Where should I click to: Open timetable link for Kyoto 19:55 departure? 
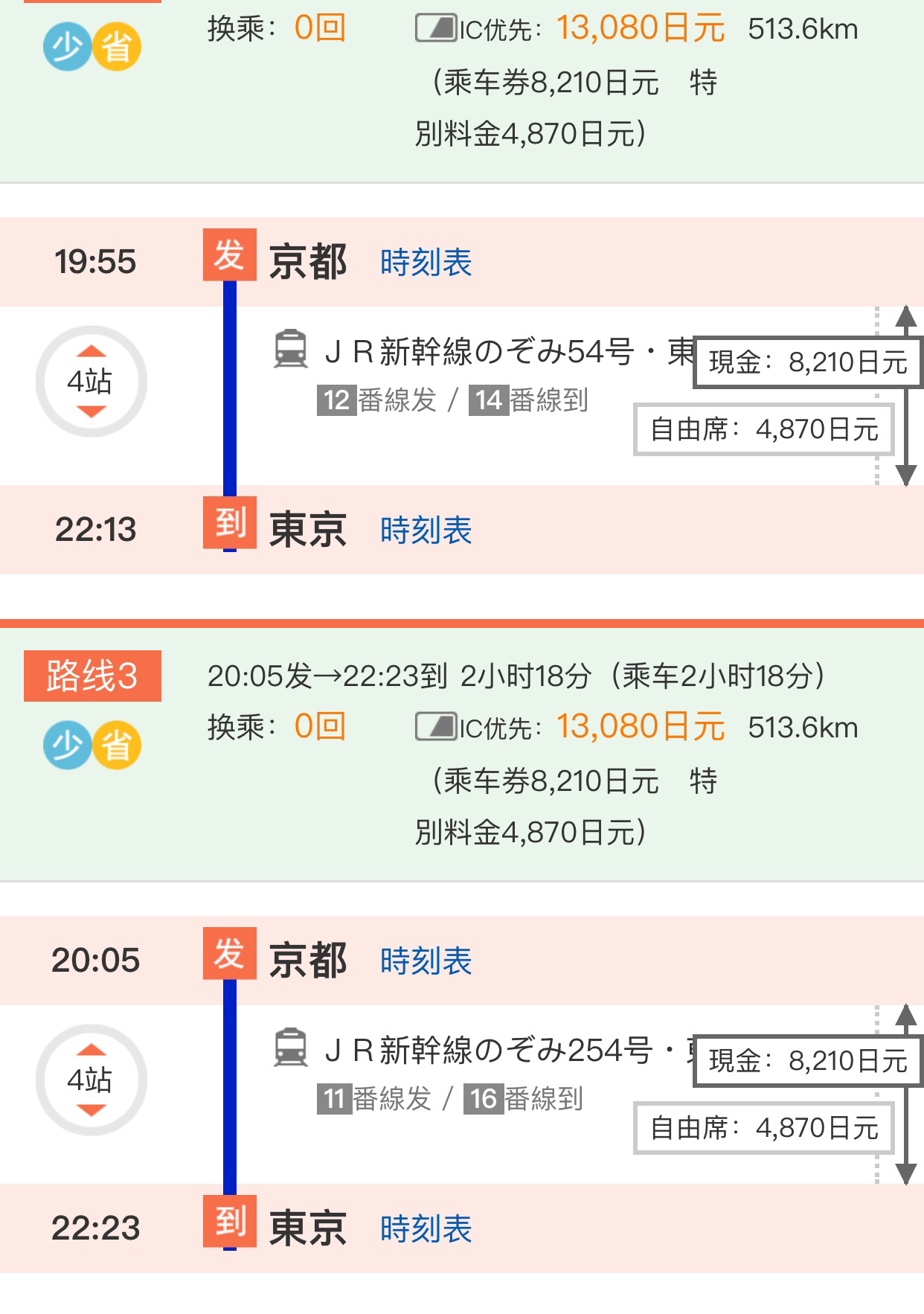(x=426, y=262)
